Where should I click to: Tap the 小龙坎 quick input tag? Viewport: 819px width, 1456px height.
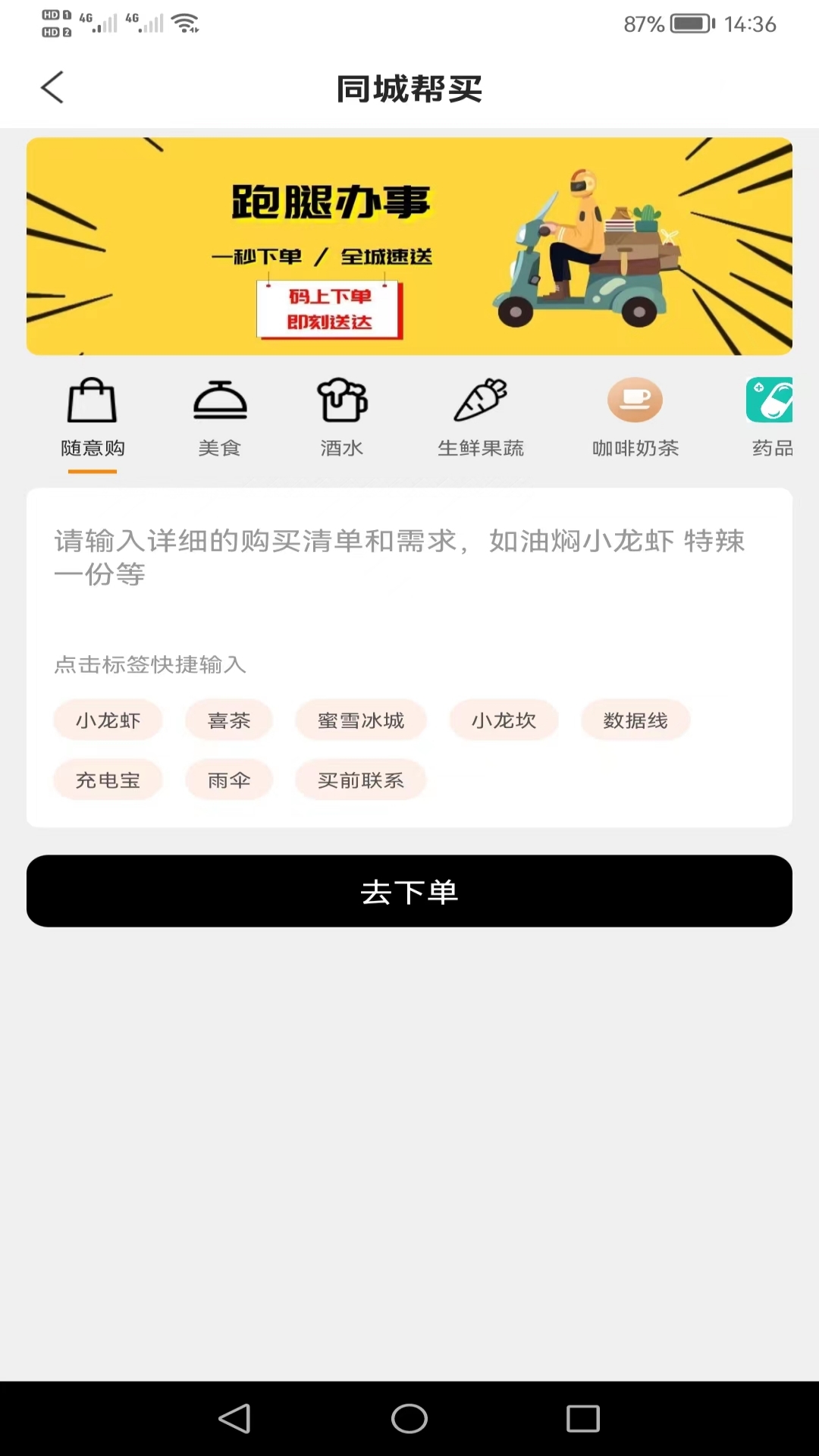[504, 720]
